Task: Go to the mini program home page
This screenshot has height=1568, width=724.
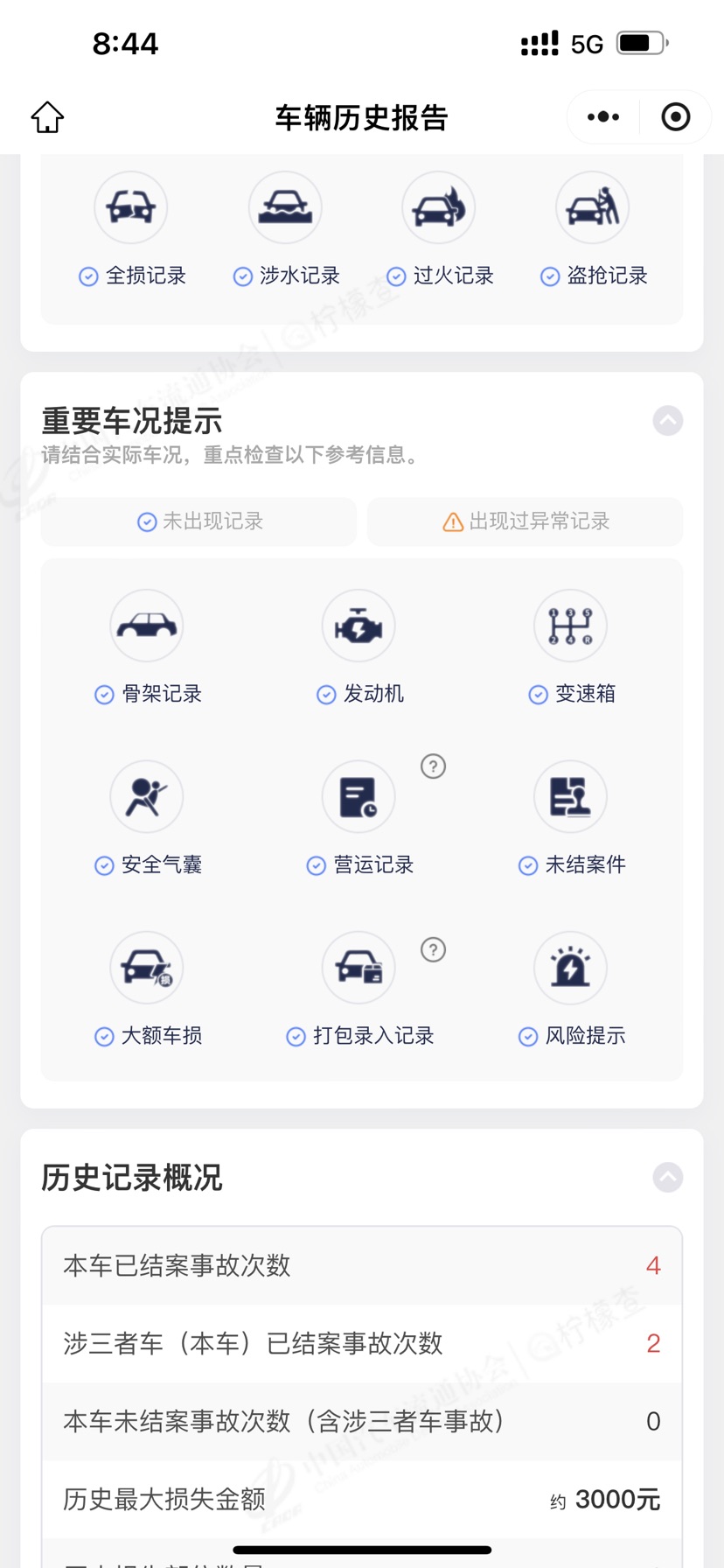Action: coord(47,117)
